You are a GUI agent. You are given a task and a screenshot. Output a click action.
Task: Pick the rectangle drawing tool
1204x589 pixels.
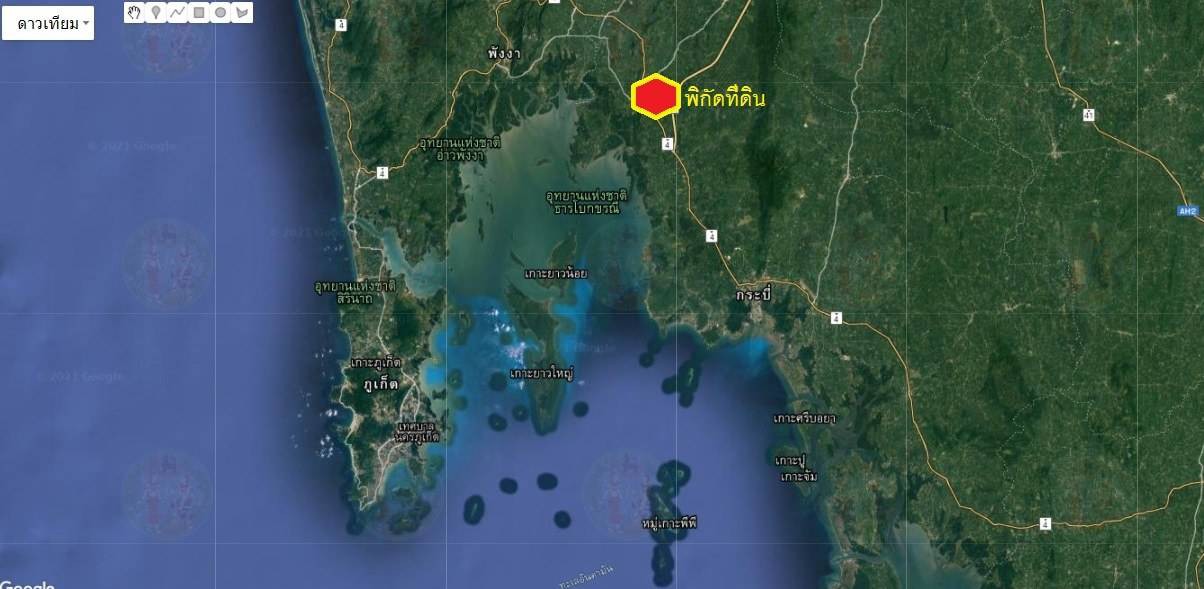[x=198, y=13]
